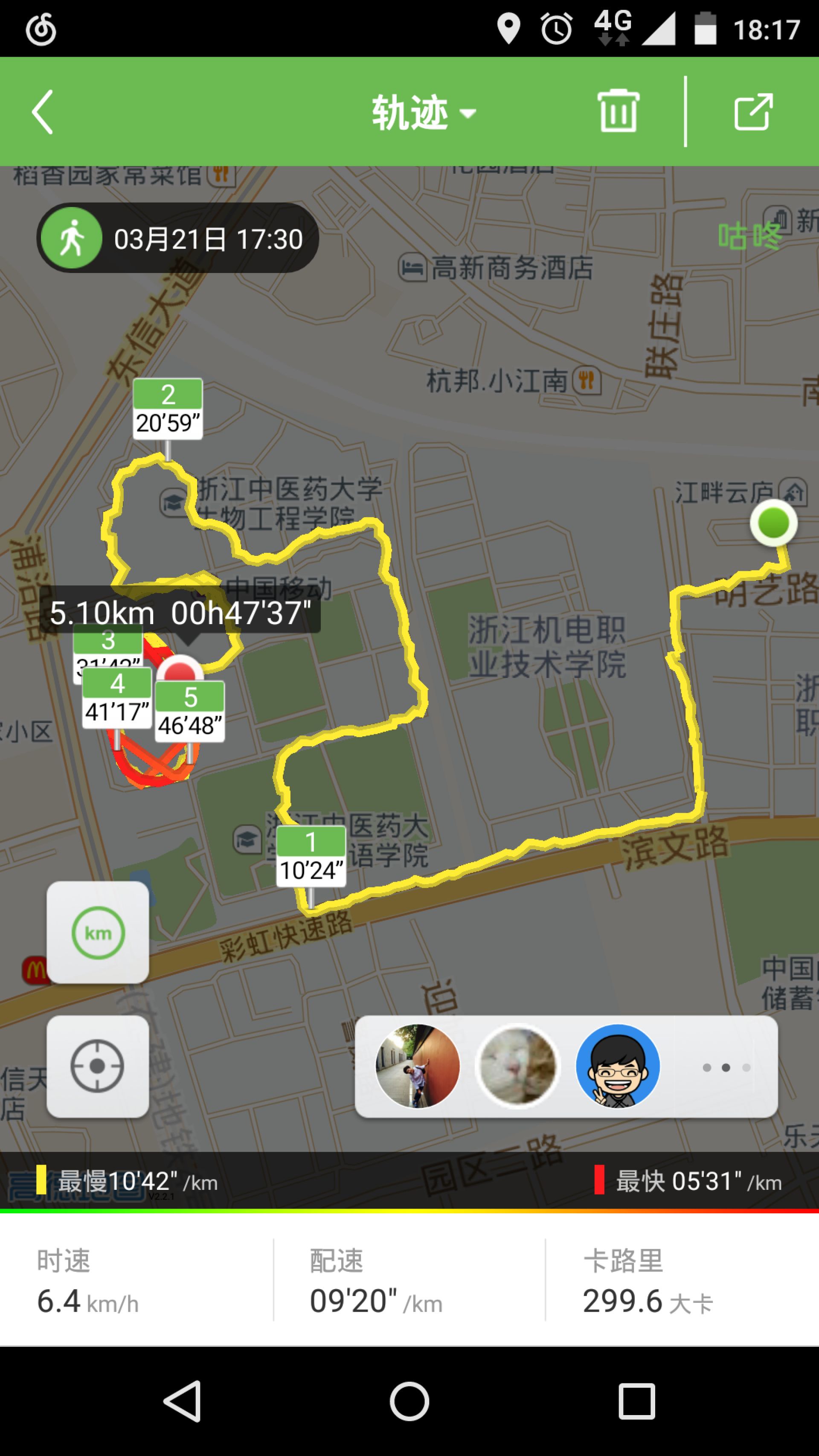Recenter the map with locate button
Screen dimensions: 819x1456
[98, 1066]
